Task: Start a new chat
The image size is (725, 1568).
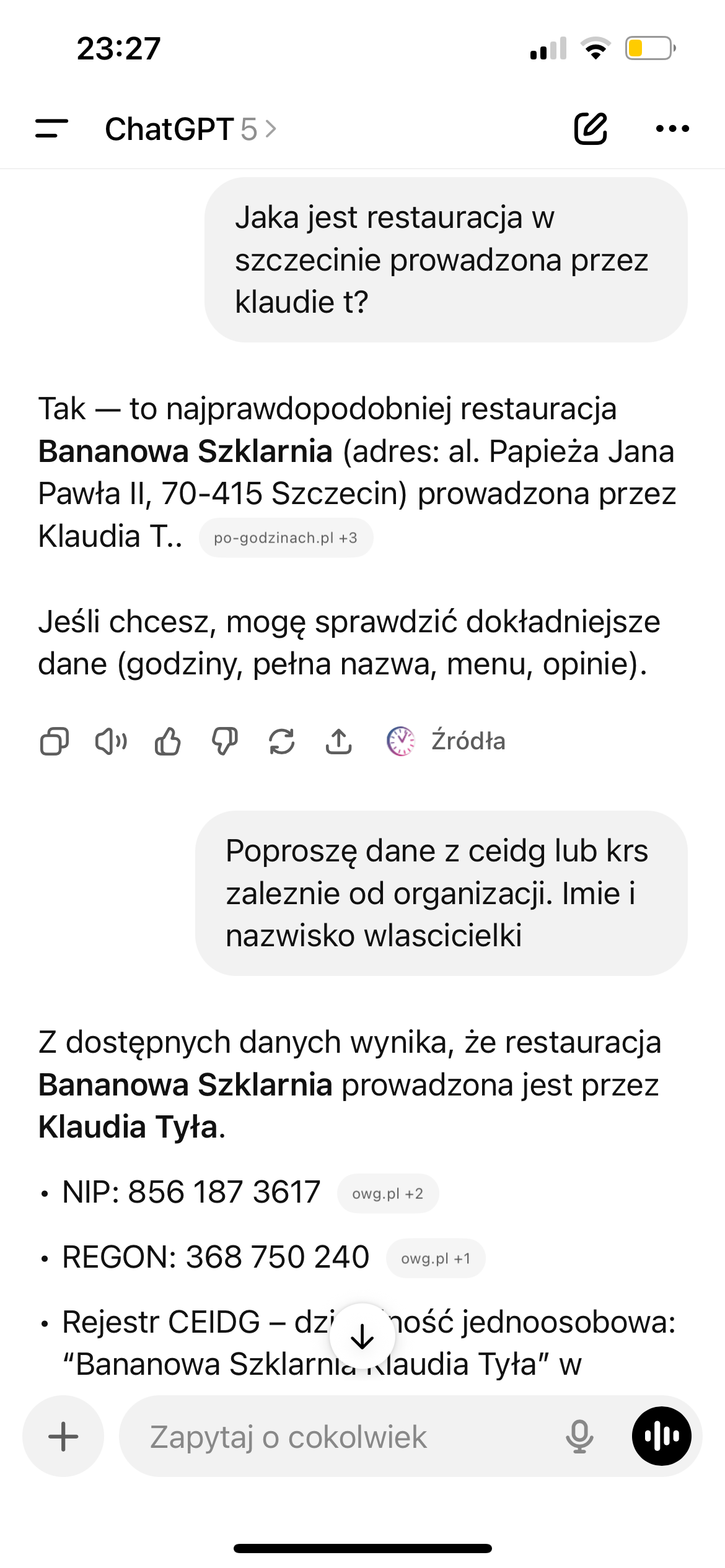Action: (590, 129)
